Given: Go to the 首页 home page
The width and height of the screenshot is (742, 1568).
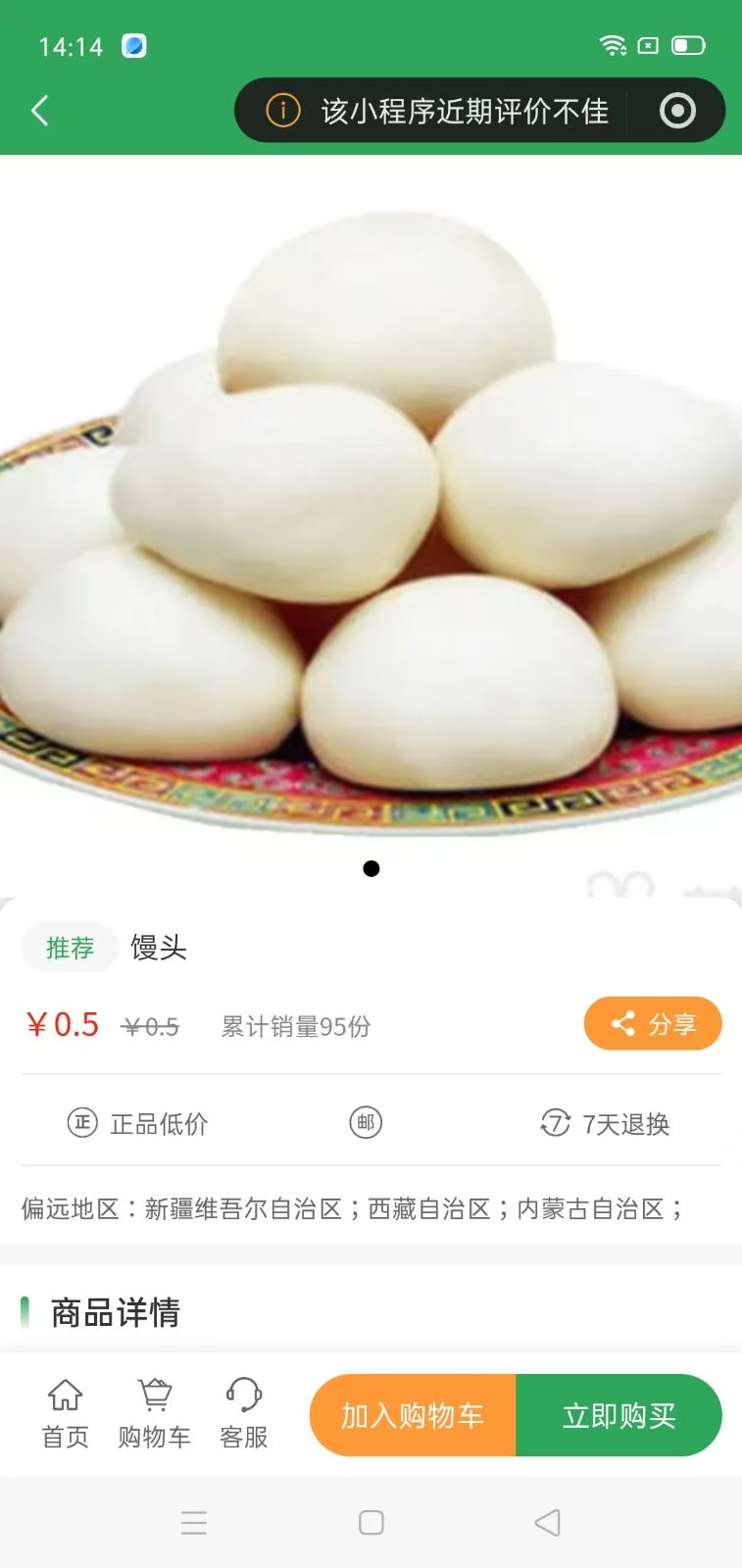Looking at the screenshot, I should 65,1414.
